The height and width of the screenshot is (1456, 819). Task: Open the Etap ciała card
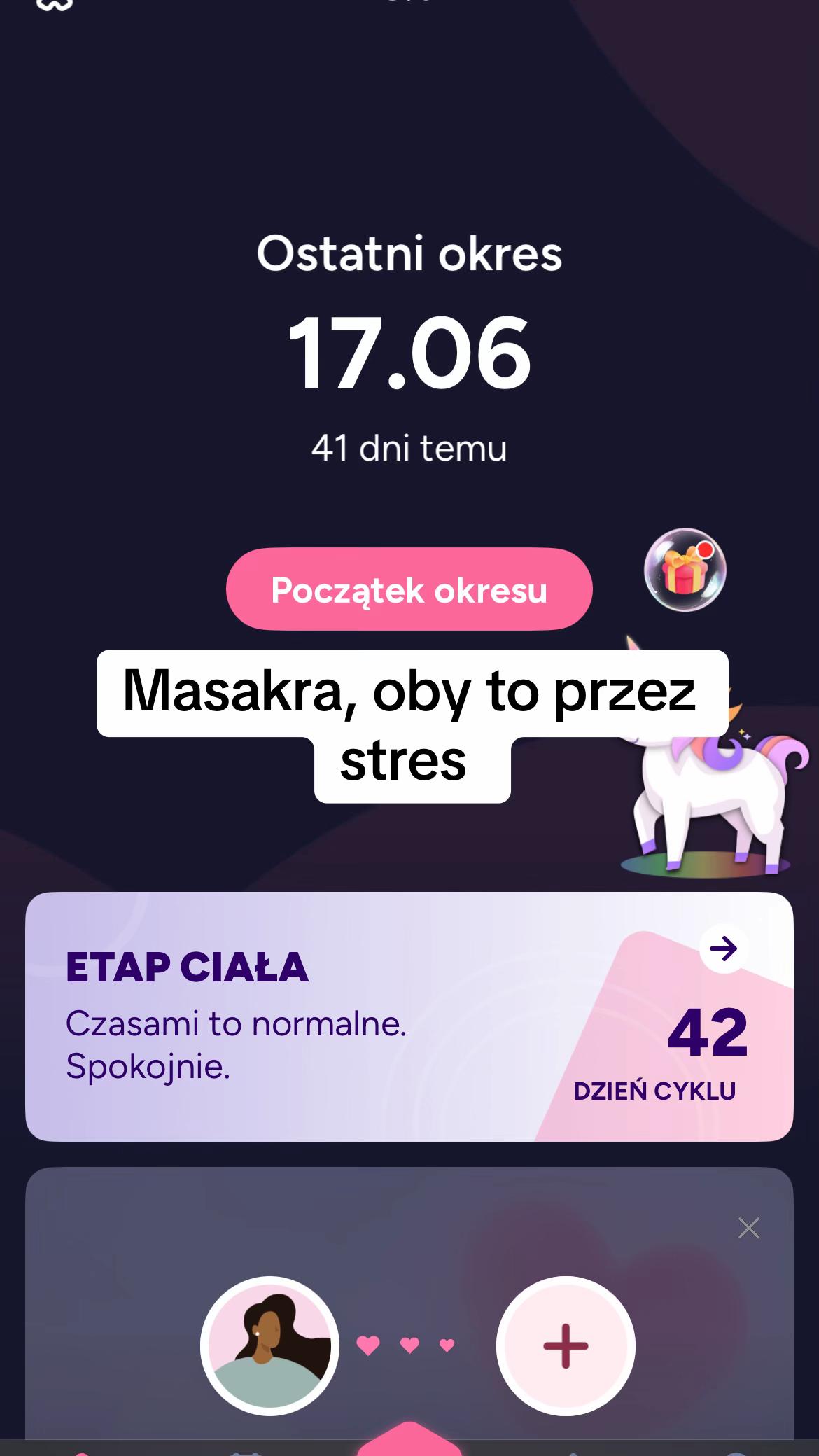coord(409,1016)
